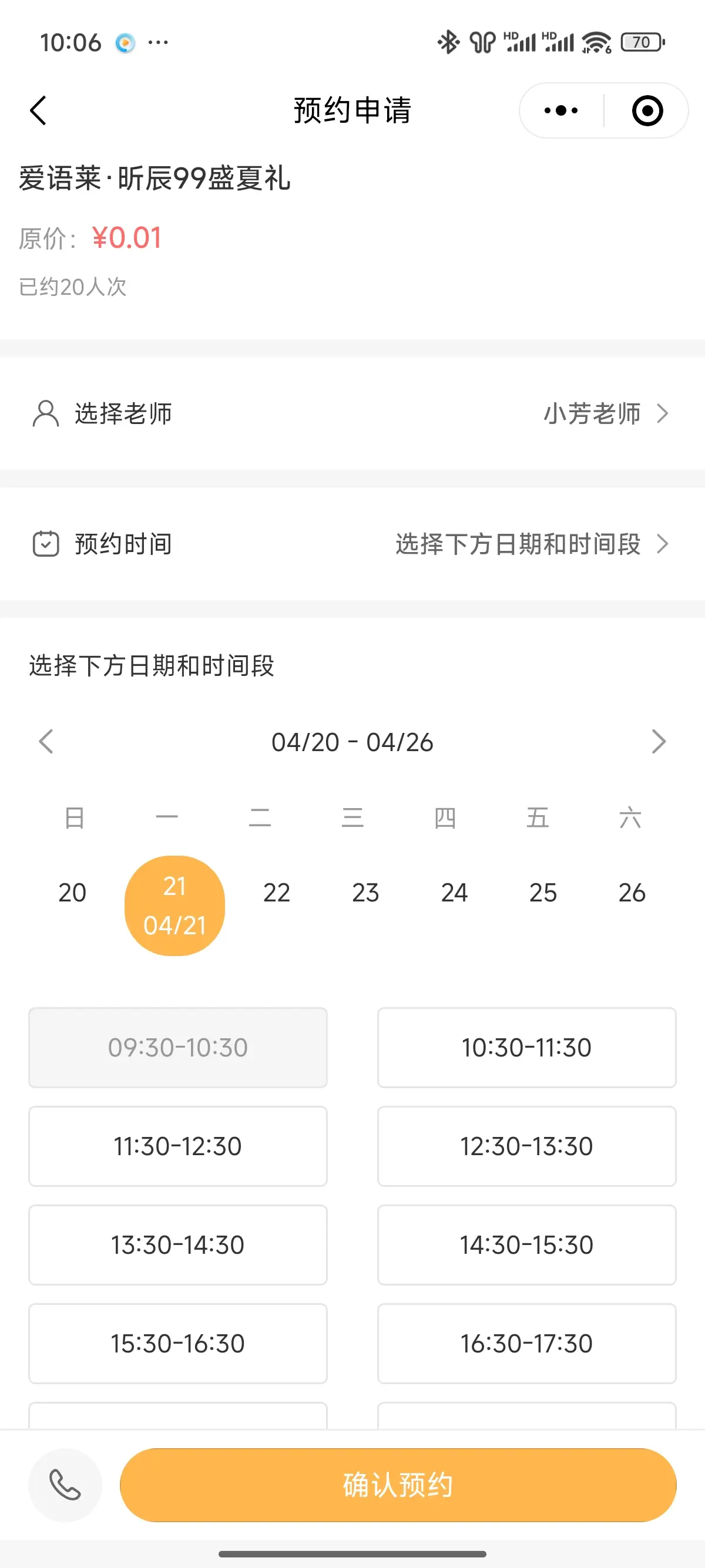Viewport: 705px width, 1568px height.
Task: Choose date 23 in the calendar
Action: (365, 893)
